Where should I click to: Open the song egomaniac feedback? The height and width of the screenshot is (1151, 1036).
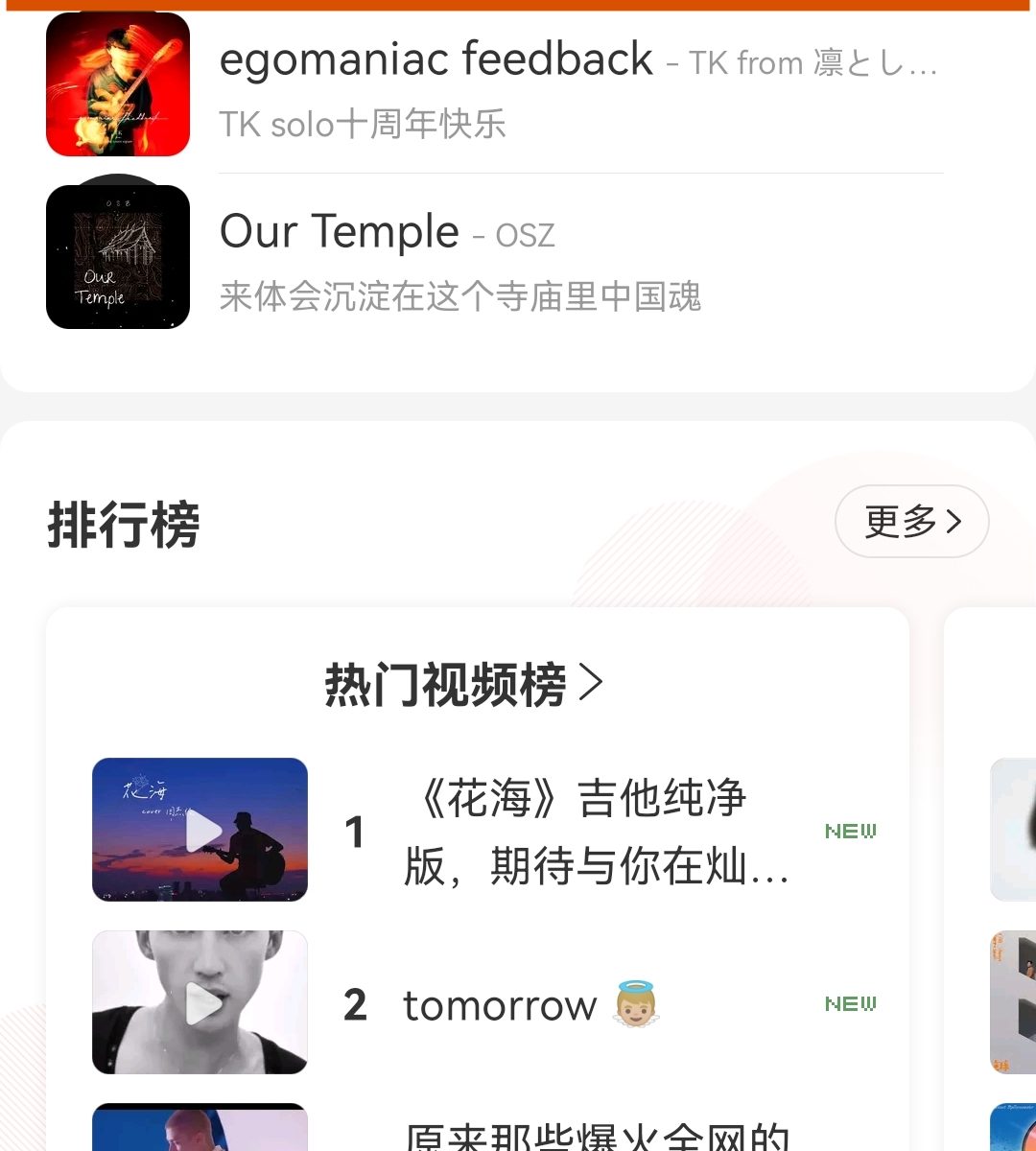click(436, 61)
